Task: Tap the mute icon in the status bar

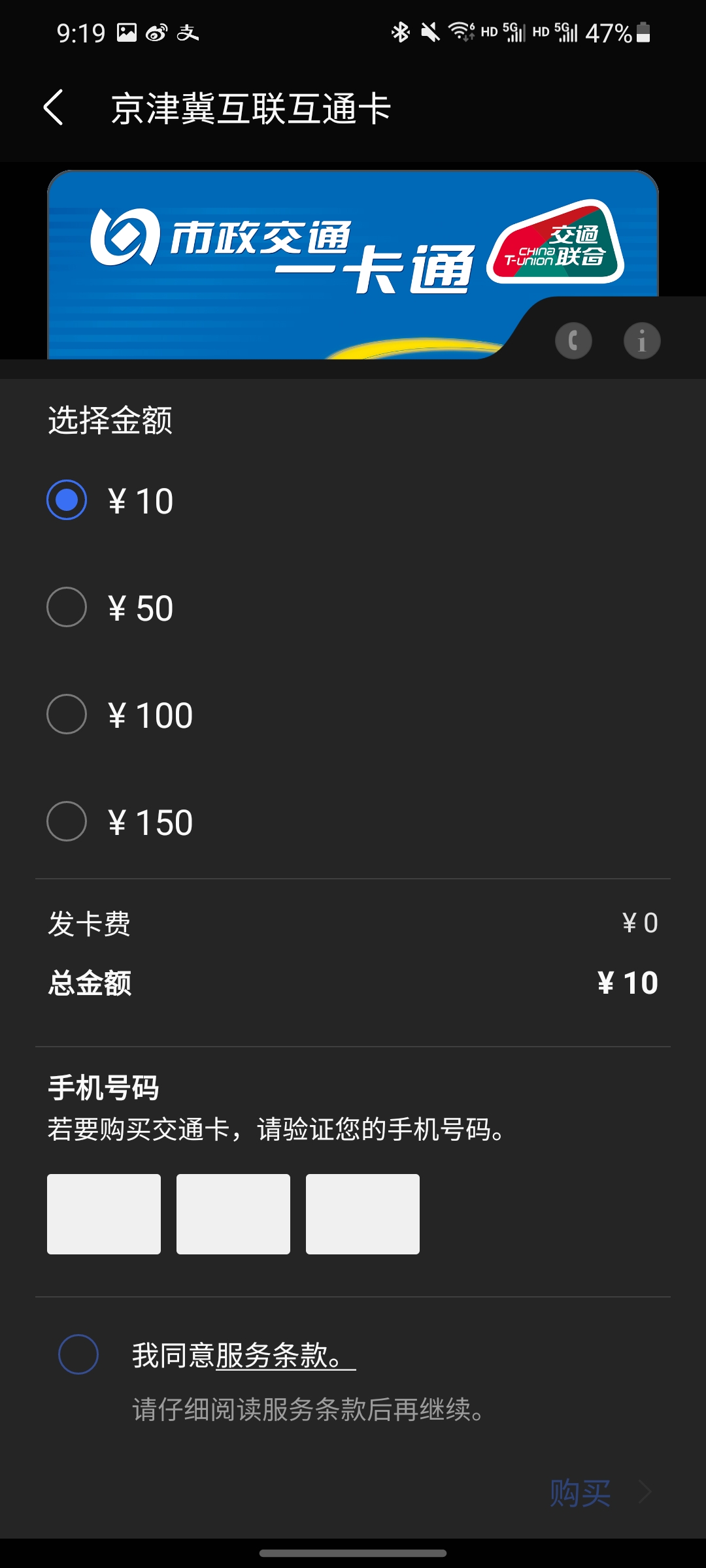Action: click(429, 31)
